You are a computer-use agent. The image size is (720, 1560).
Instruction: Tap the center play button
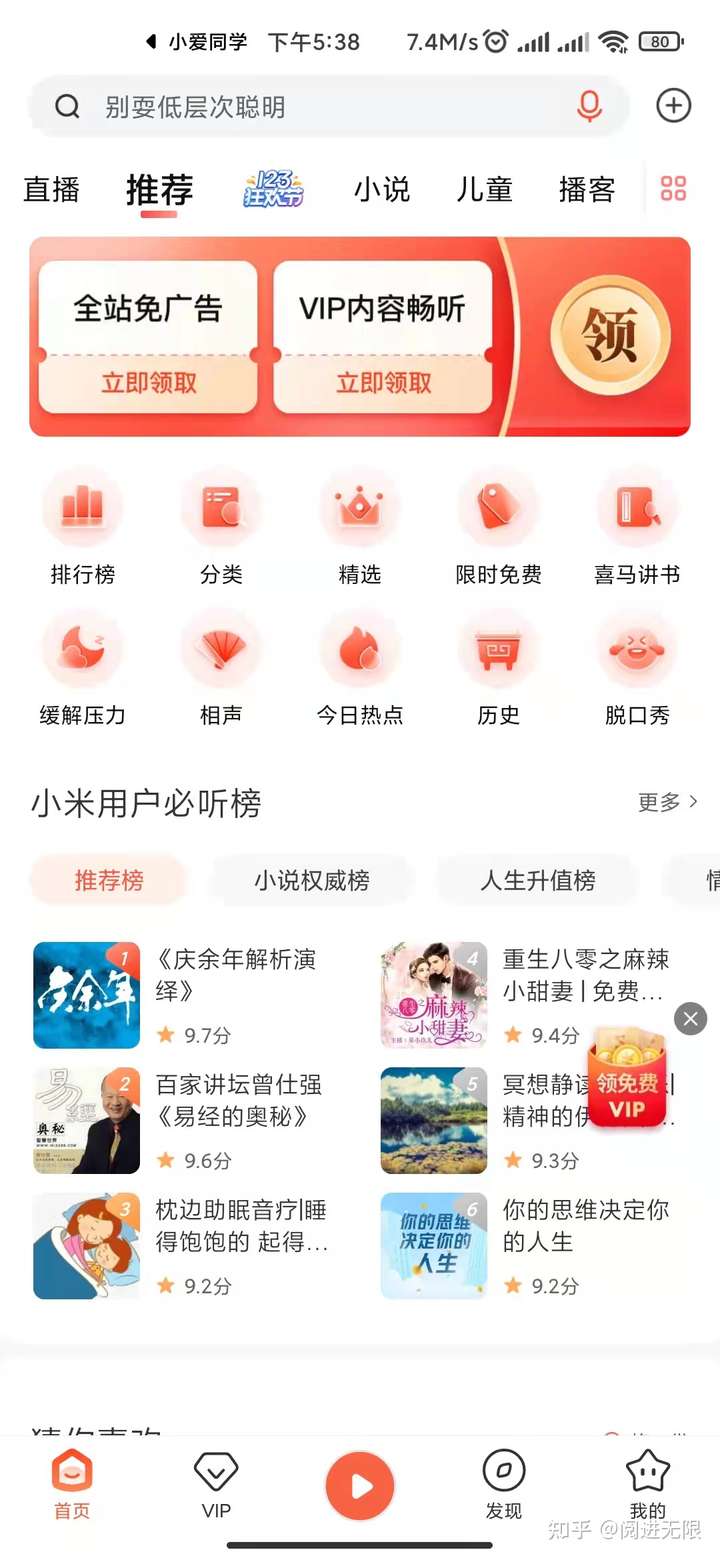point(360,1487)
